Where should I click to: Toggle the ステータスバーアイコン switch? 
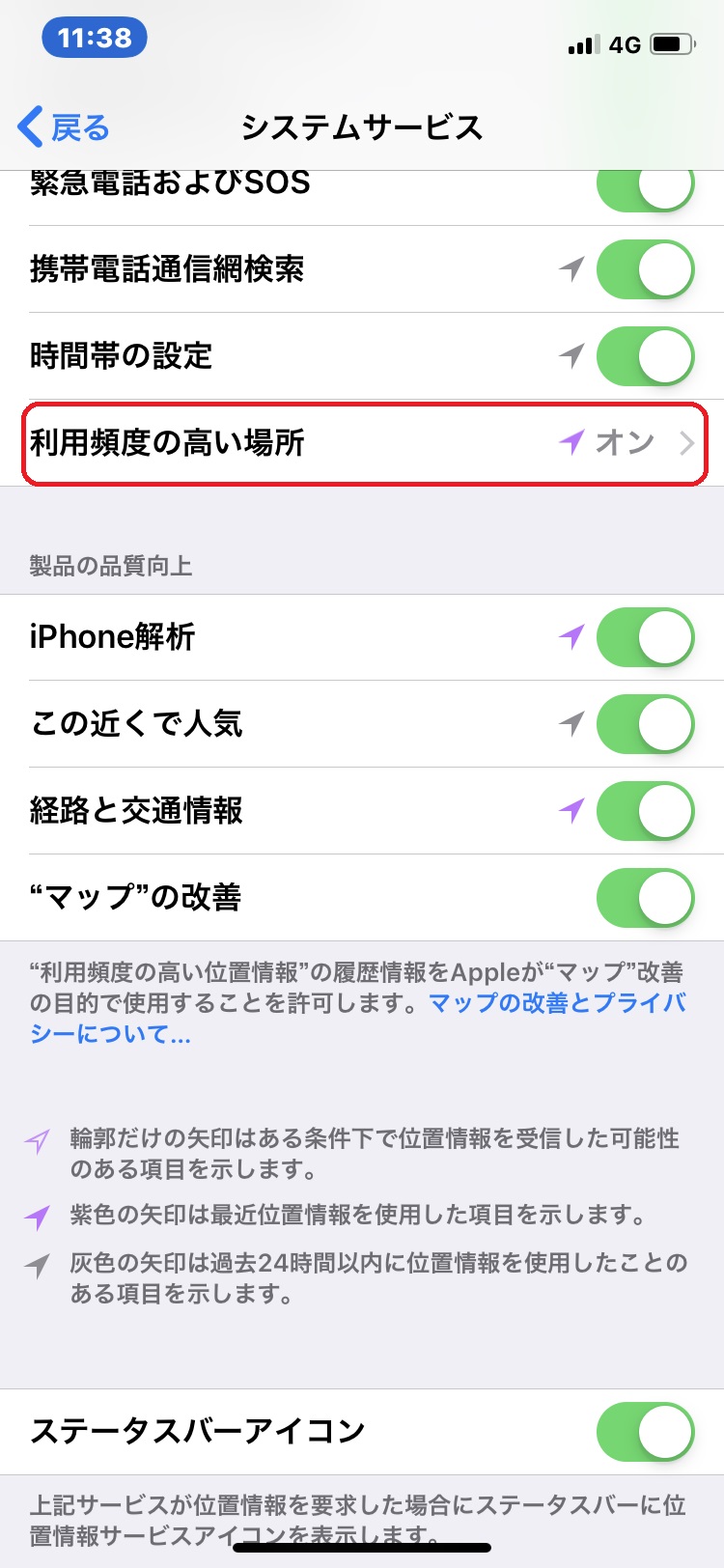click(x=645, y=1432)
